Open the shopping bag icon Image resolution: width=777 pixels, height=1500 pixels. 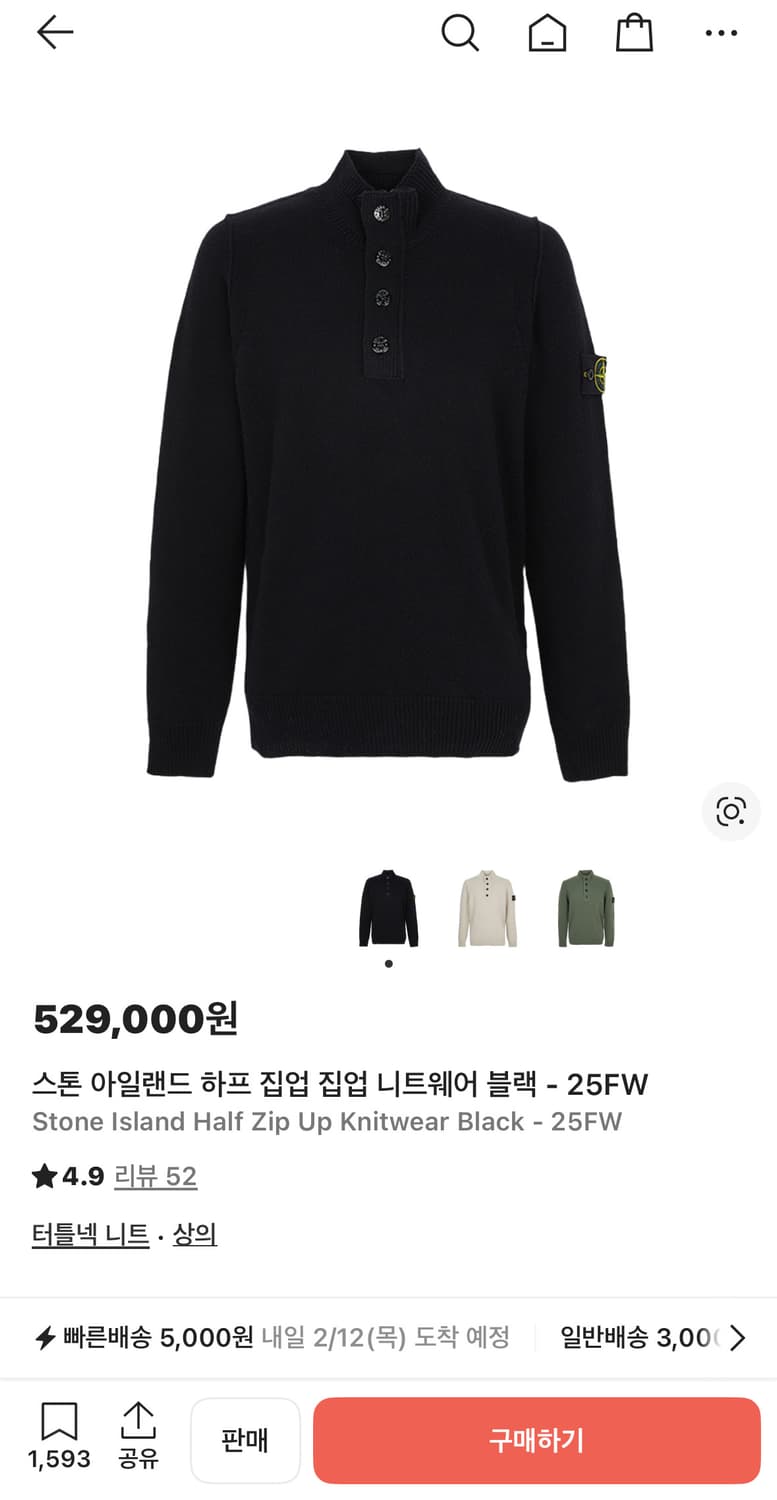(634, 33)
